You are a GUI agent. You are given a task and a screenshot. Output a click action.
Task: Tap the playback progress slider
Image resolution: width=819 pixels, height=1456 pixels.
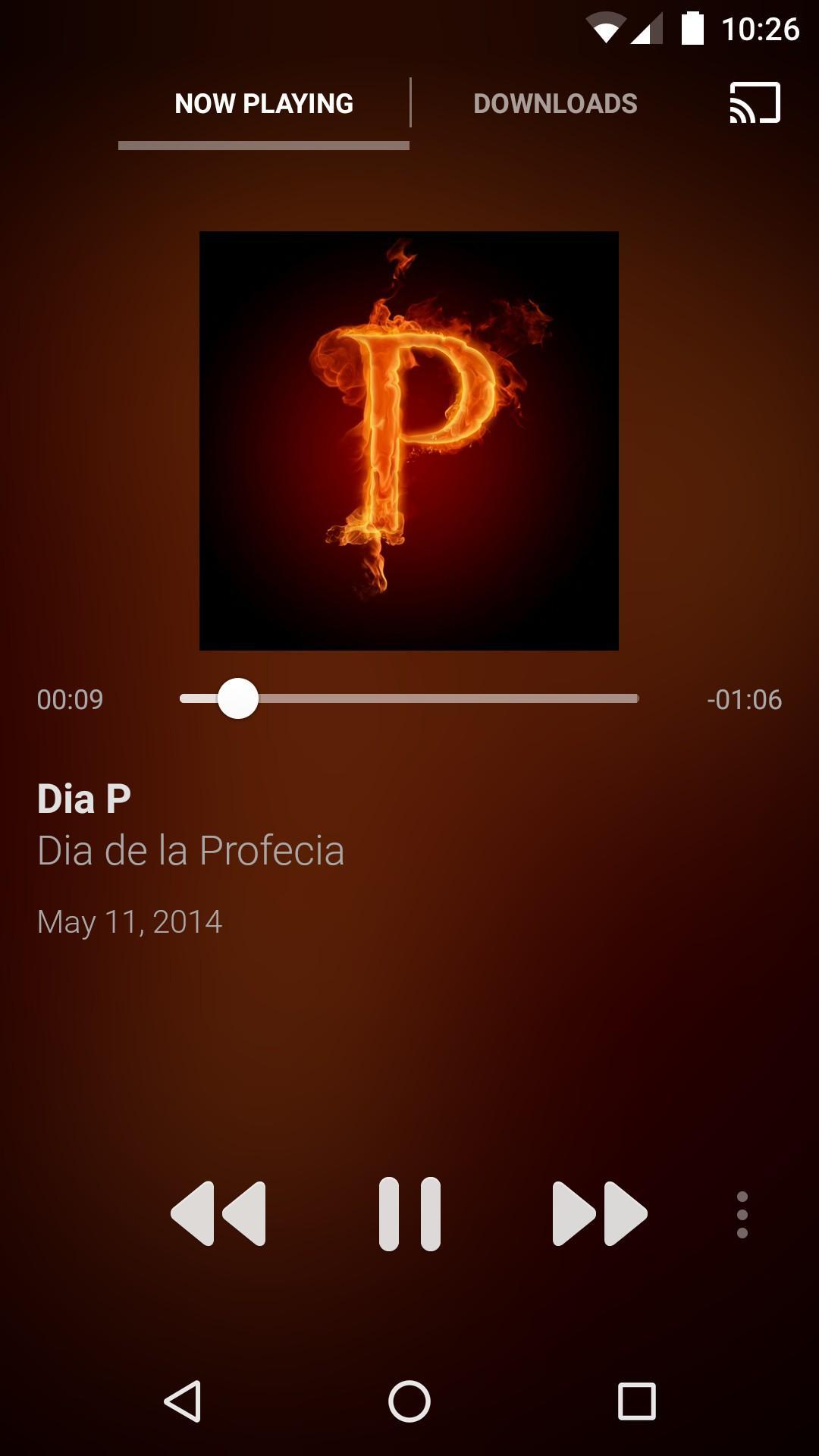click(409, 698)
